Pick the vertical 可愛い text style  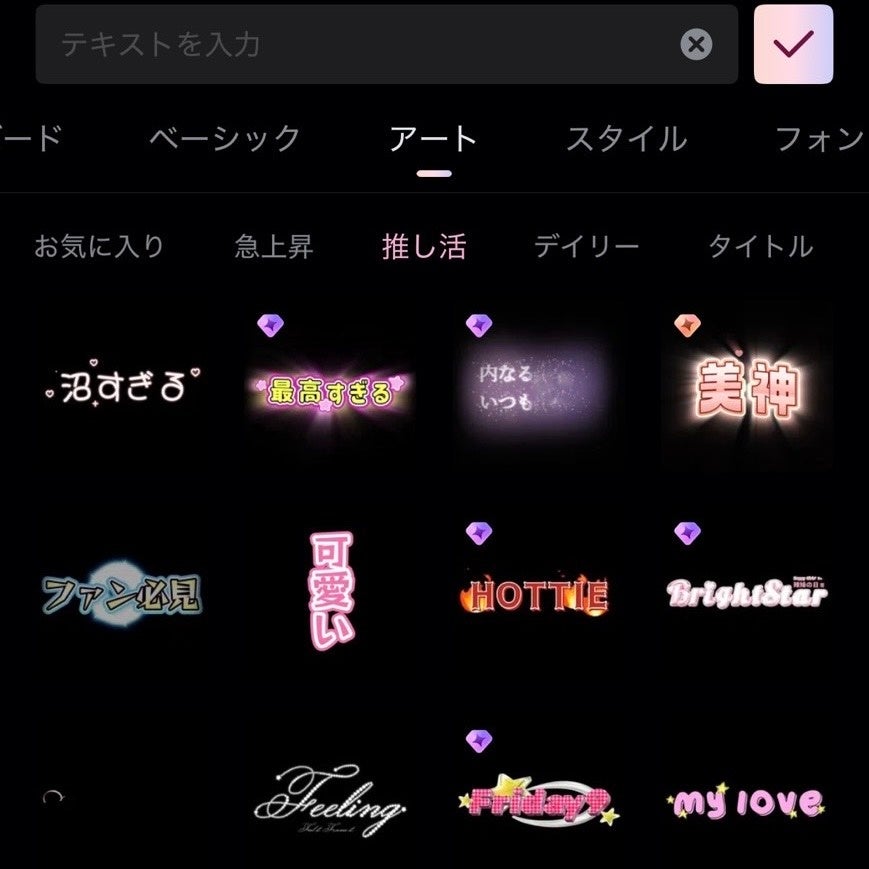pos(332,590)
